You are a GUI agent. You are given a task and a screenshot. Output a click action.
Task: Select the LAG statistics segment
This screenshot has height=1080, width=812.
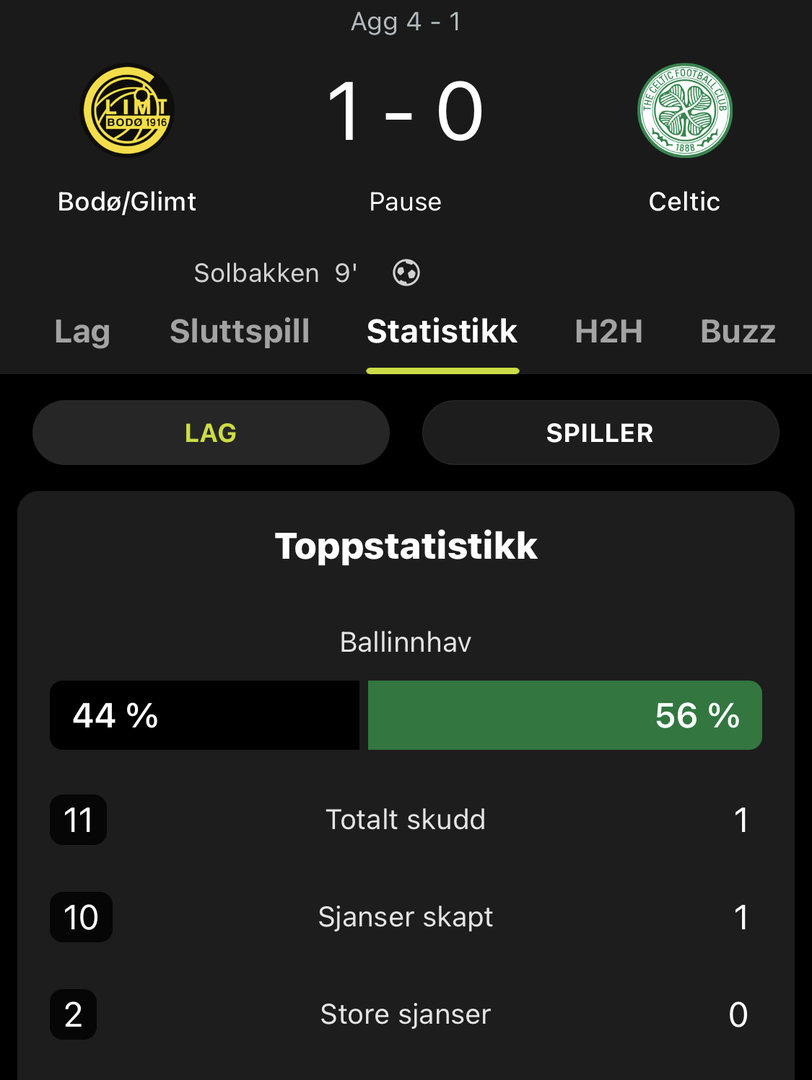coord(211,433)
